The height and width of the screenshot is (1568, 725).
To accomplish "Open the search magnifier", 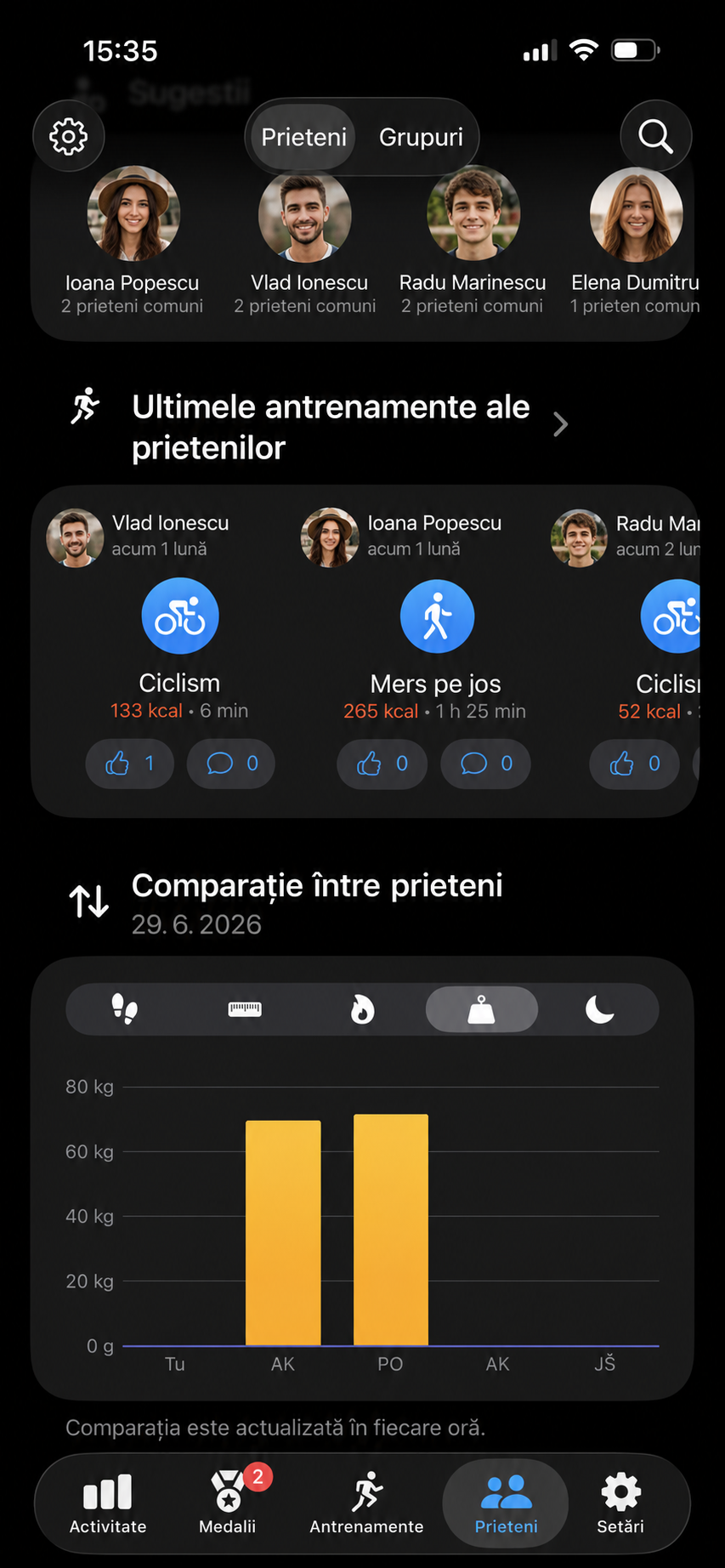I will click(x=655, y=136).
